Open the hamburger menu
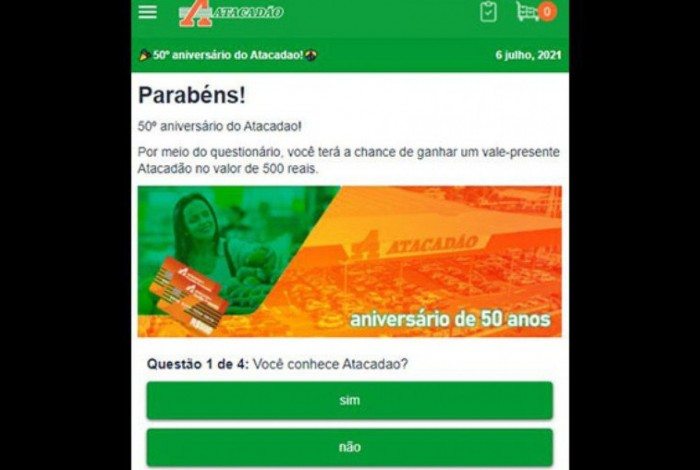Image resolution: width=700 pixels, height=470 pixels. (x=148, y=12)
